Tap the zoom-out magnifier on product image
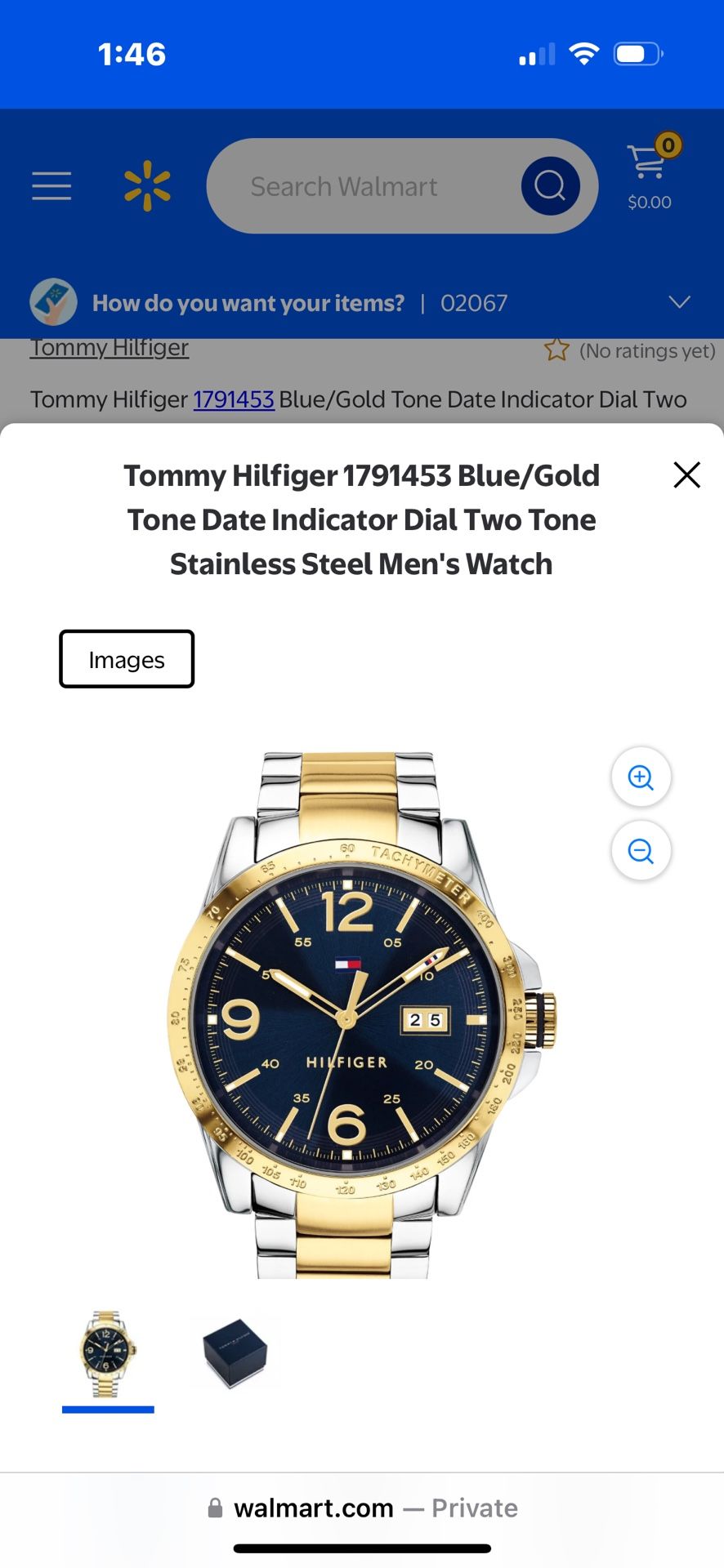 click(641, 852)
